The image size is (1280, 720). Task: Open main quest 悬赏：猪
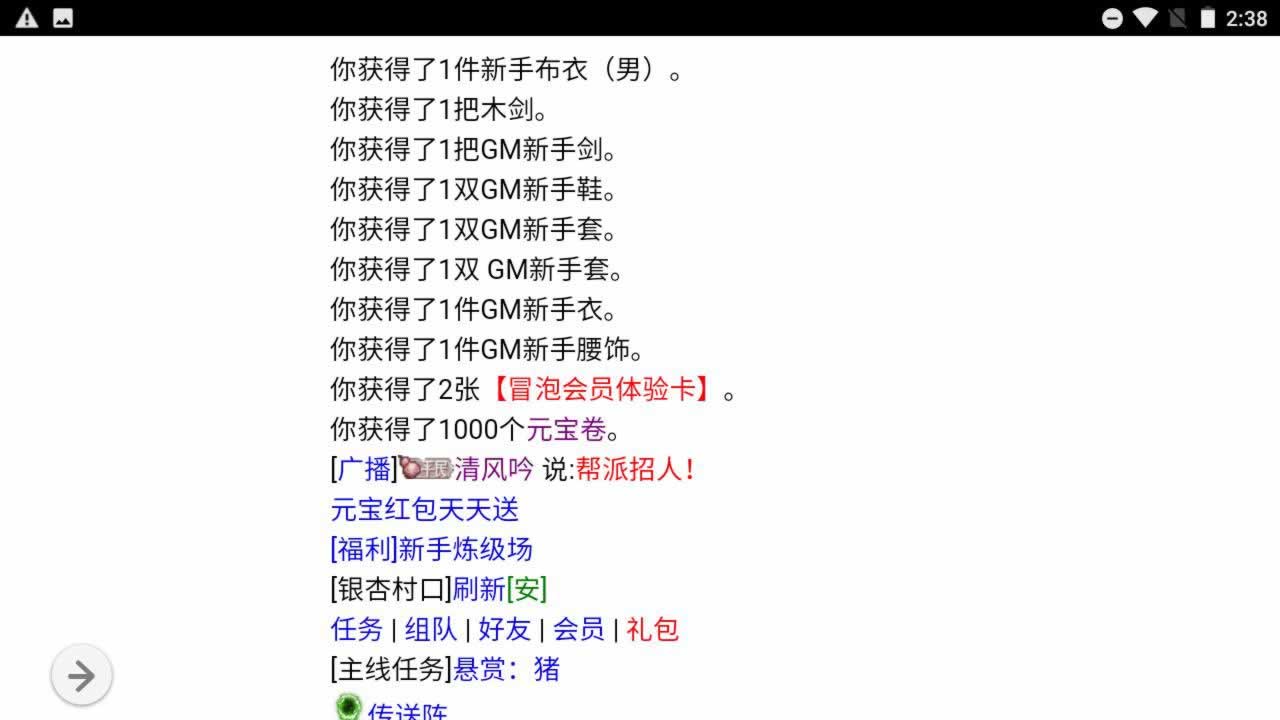[x=506, y=669]
